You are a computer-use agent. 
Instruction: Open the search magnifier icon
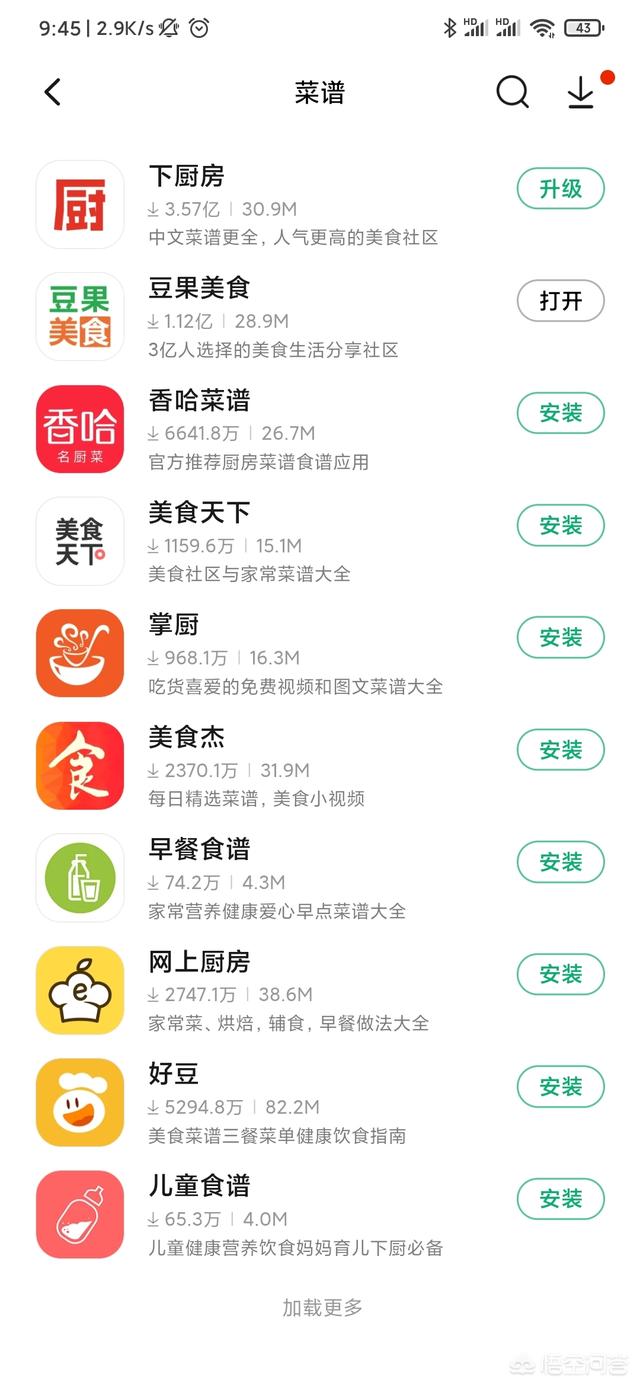pyautogui.click(x=512, y=92)
